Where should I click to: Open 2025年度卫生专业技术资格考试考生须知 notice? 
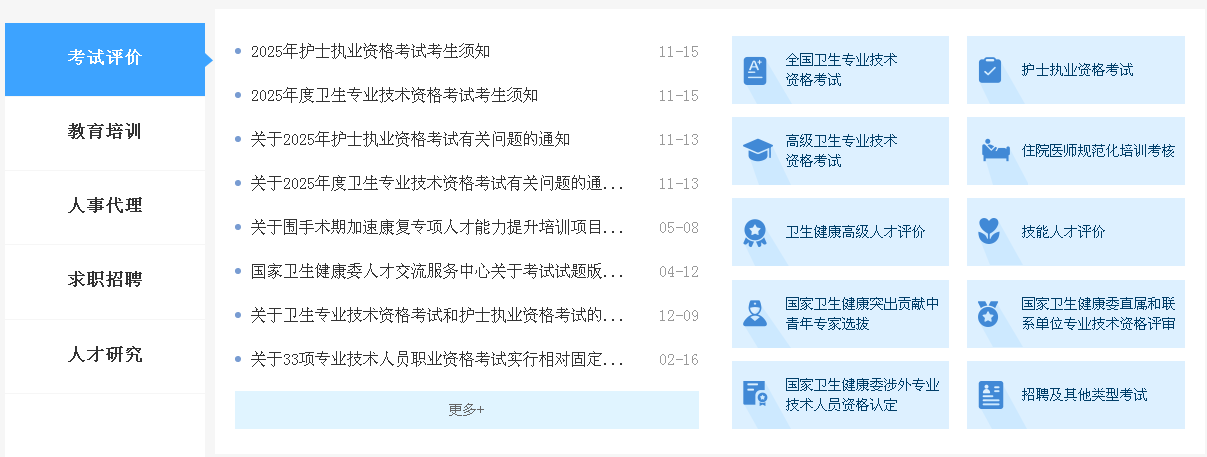click(x=394, y=96)
